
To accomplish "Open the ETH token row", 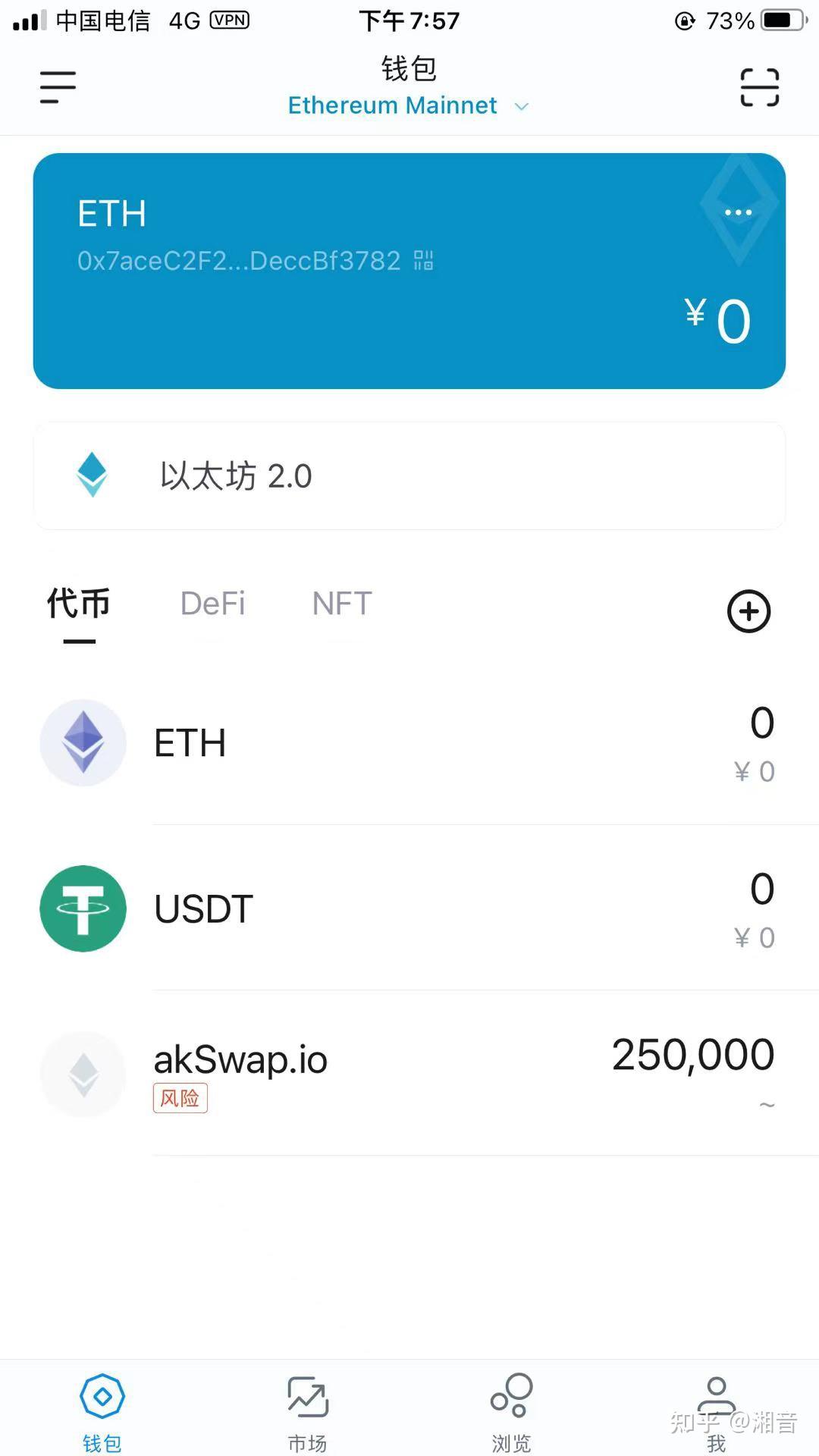I will (x=409, y=743).
